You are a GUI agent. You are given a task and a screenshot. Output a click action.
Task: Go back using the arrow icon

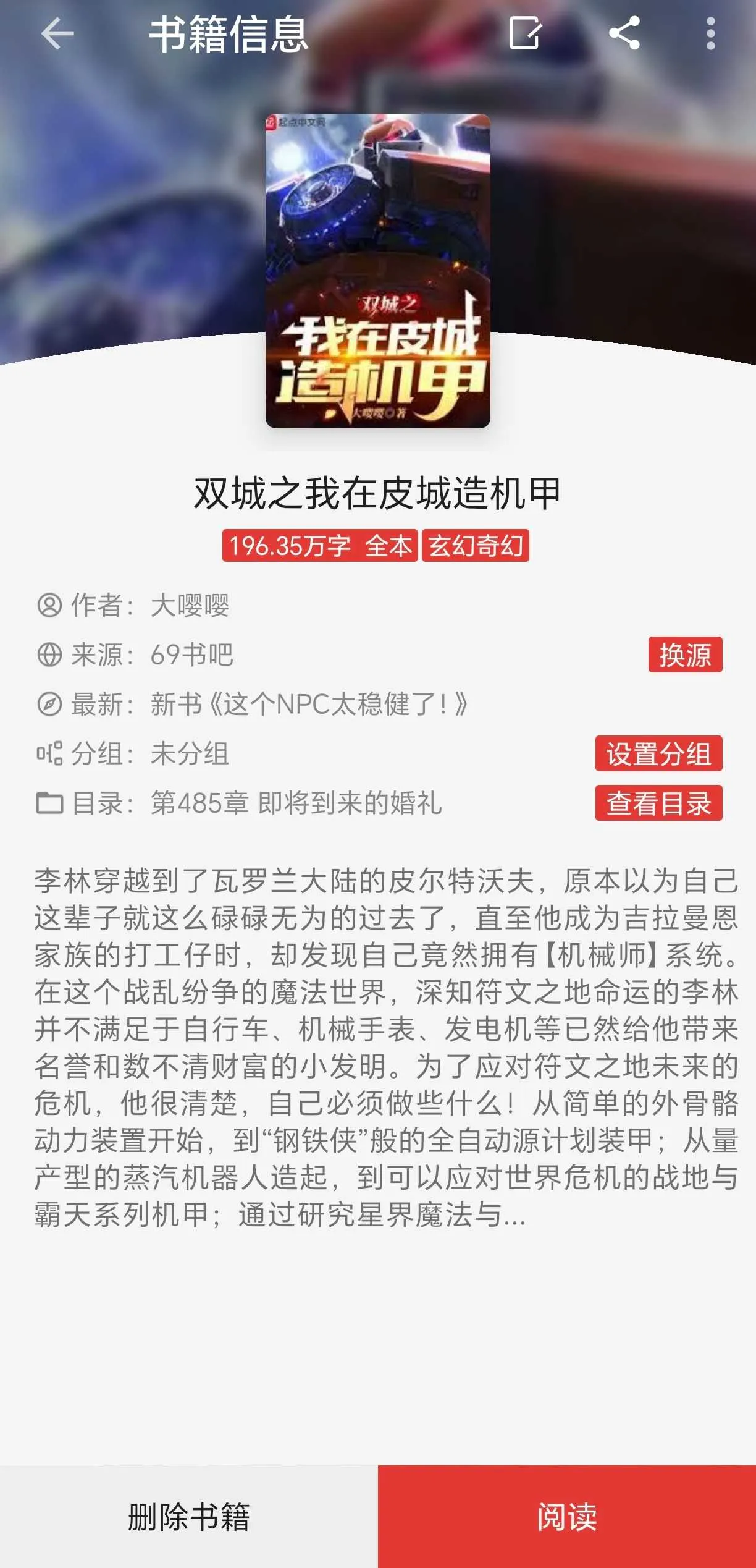57,33
